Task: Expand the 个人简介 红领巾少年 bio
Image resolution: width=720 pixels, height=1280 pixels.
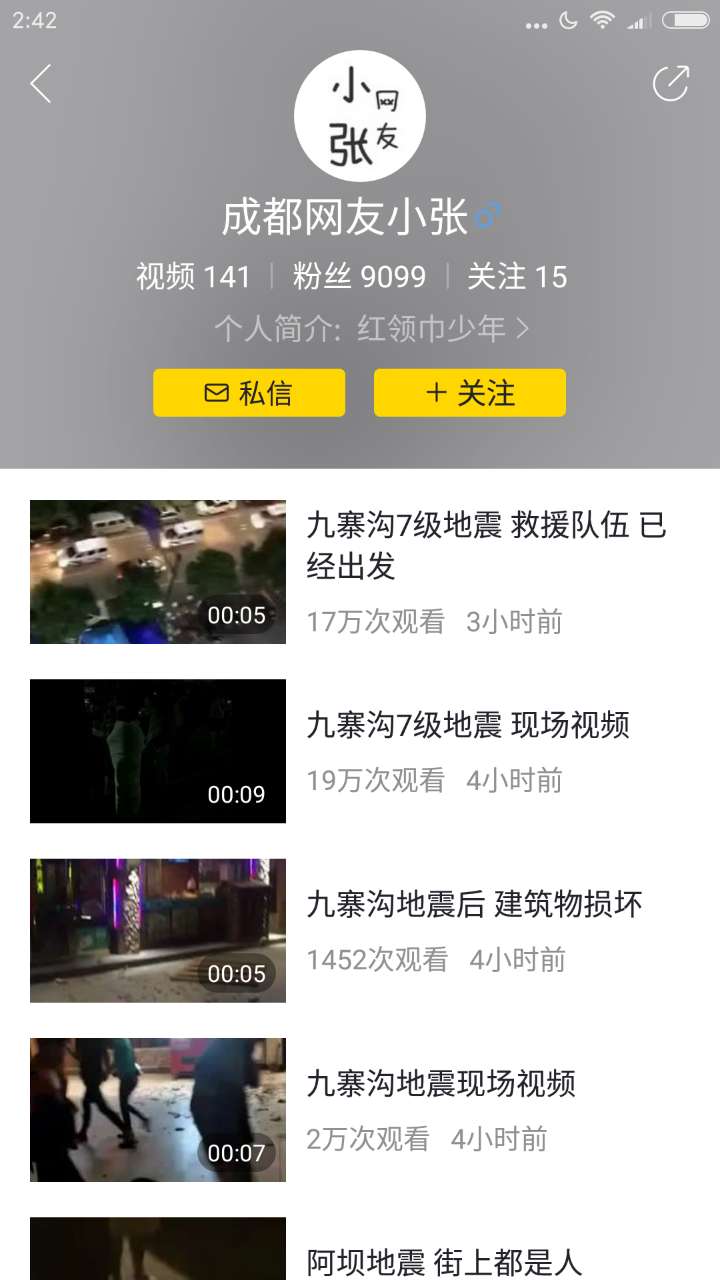Action: tap(371, 328)
